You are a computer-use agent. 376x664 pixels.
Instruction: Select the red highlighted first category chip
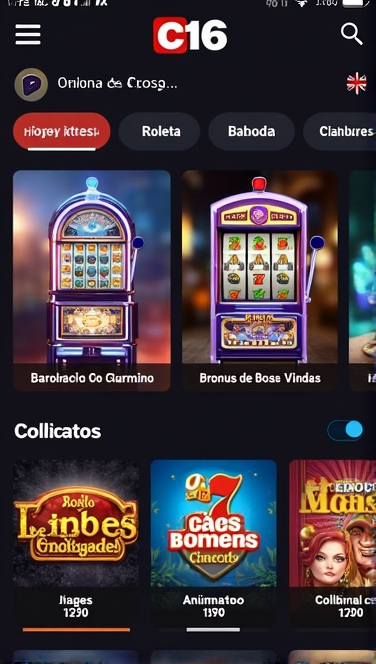(62, 131)
